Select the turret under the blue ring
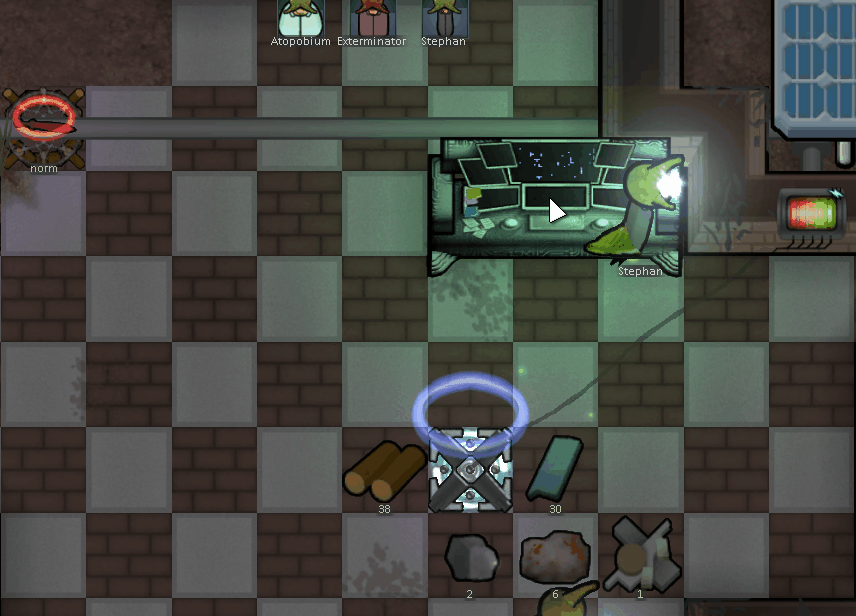The width and height of the screenshot is (856, 616). (469, 470)
